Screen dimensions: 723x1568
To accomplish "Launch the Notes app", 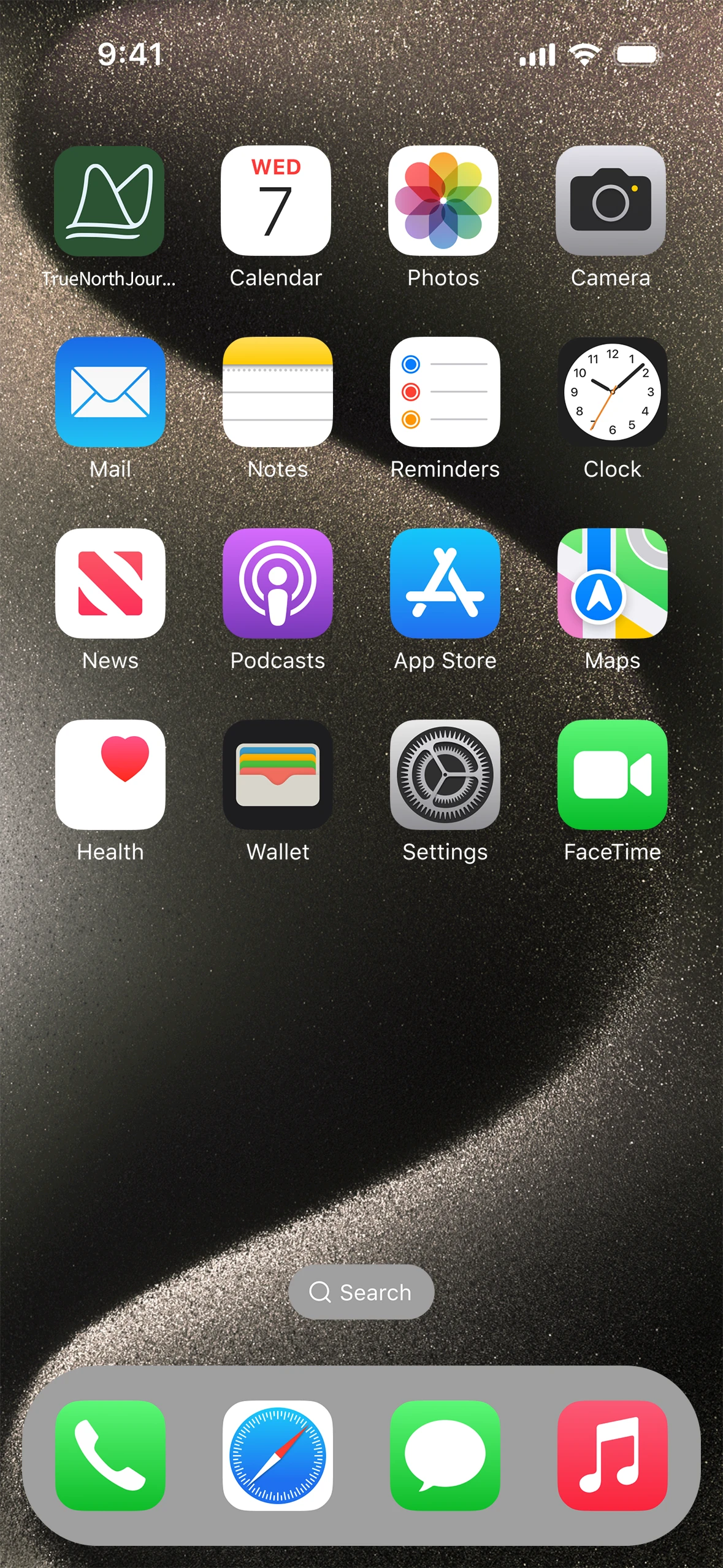I will (x=278, y=392).
